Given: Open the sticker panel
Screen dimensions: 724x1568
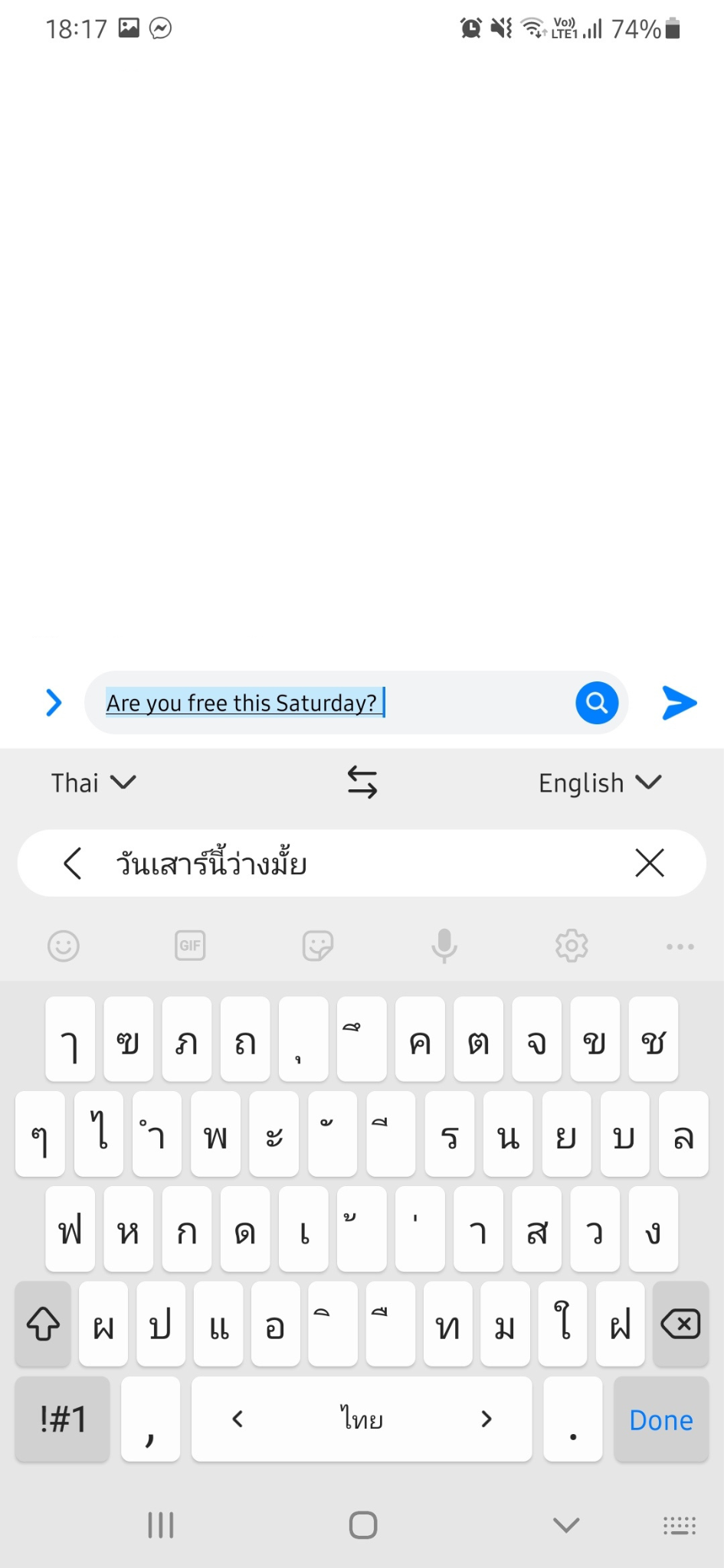Looking at the screenshot, I should point(317,946).
